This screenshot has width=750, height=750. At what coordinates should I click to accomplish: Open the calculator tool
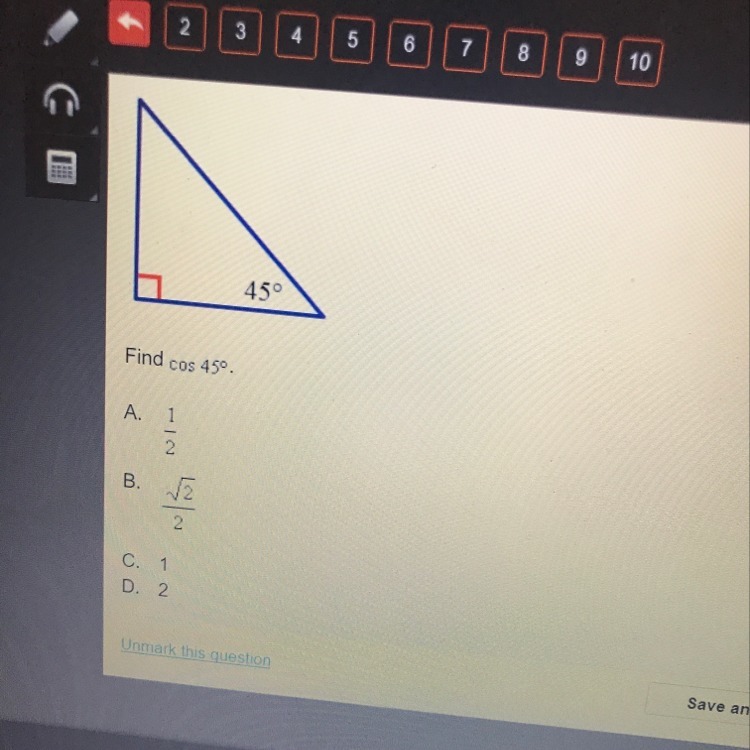62,168
